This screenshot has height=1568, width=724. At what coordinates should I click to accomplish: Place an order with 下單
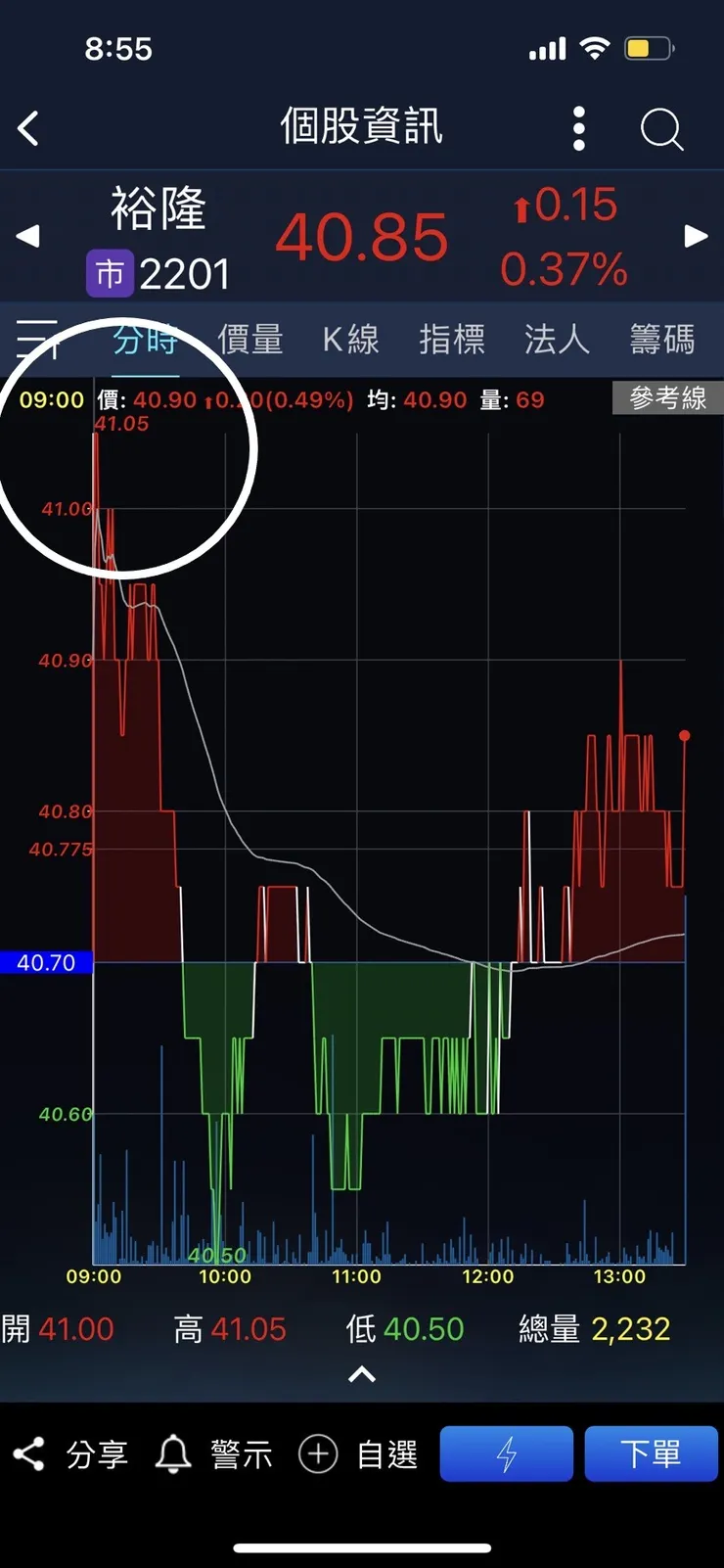651,1454
